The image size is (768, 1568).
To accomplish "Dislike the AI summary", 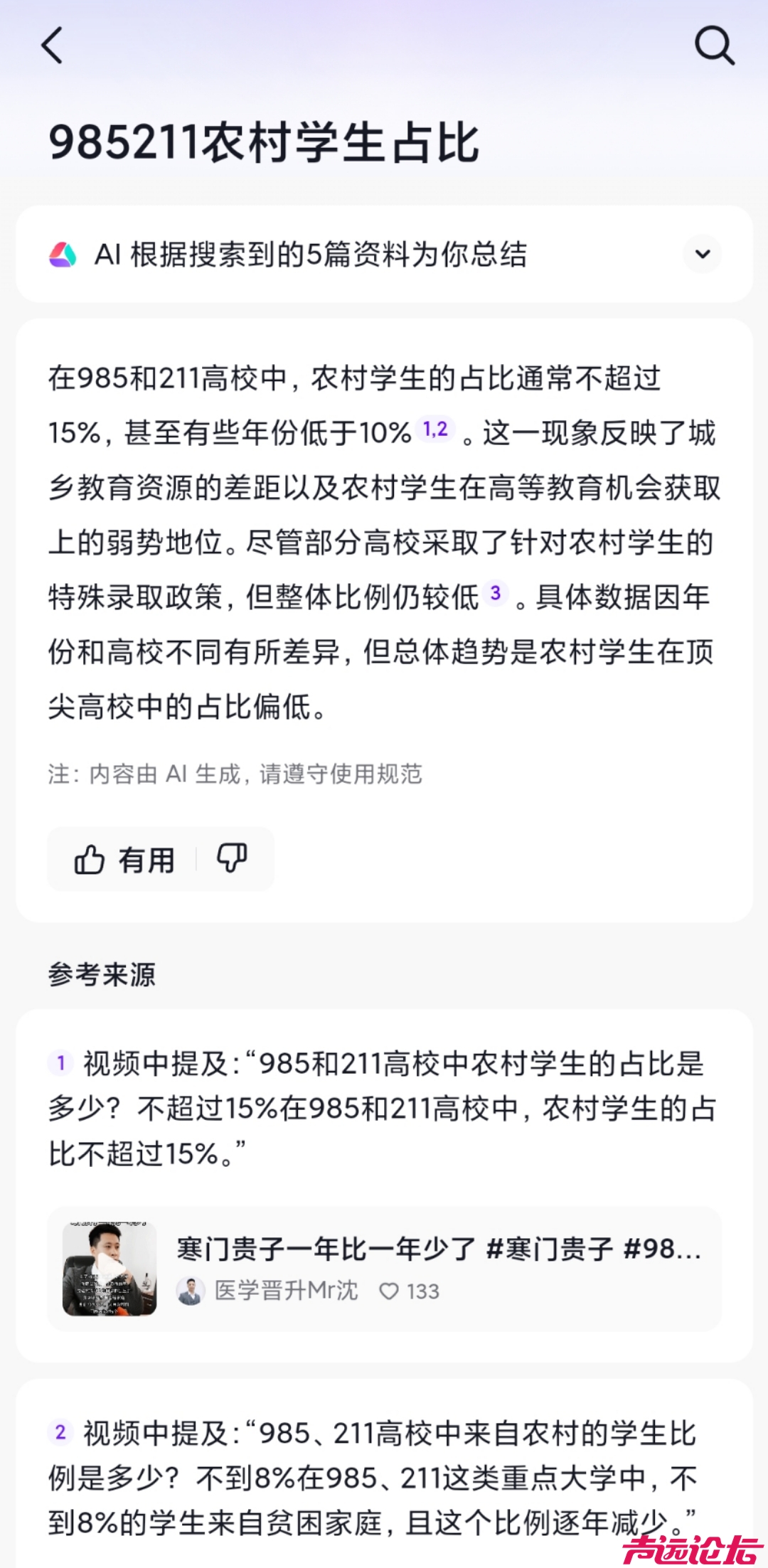I will [x=232, y=859].
